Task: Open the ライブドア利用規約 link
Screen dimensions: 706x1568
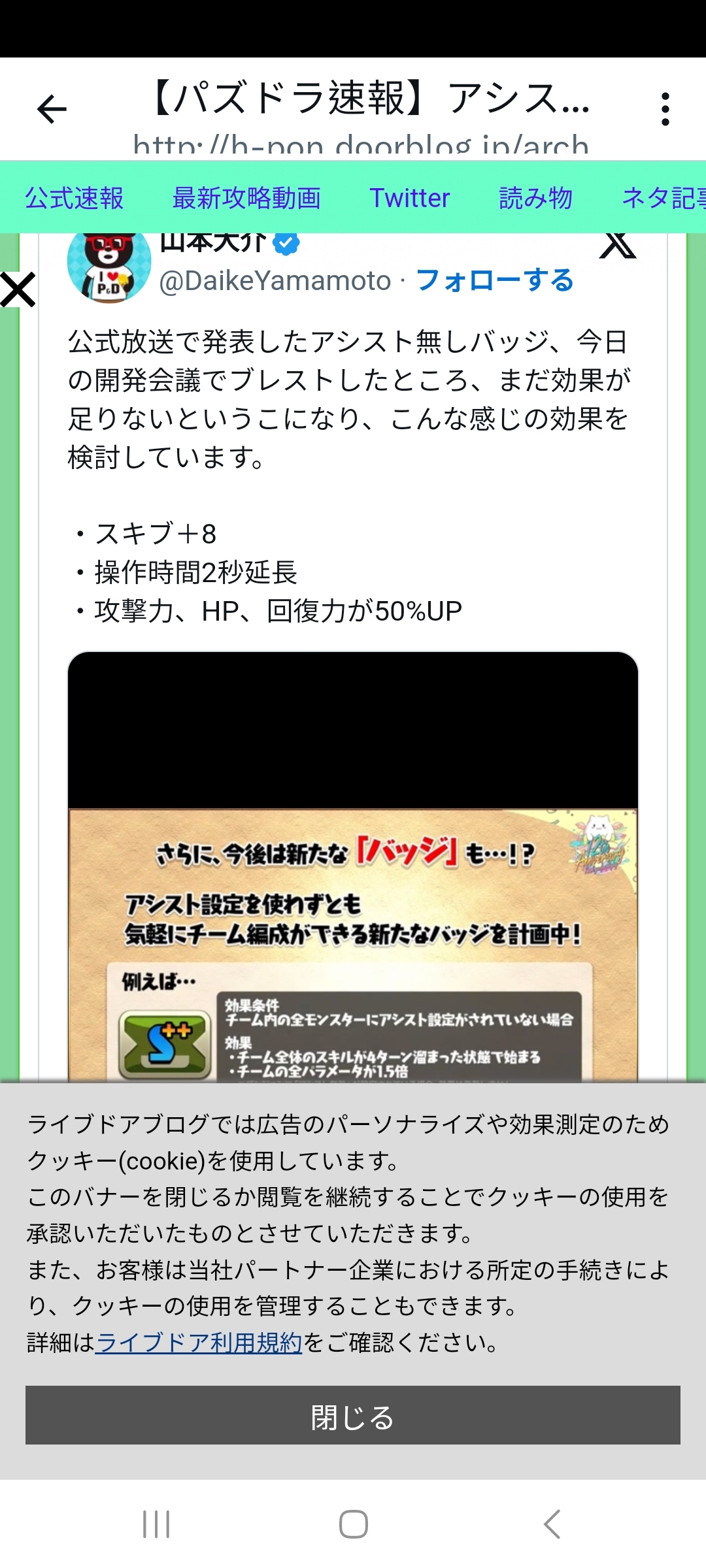Action: [199, 1343]
